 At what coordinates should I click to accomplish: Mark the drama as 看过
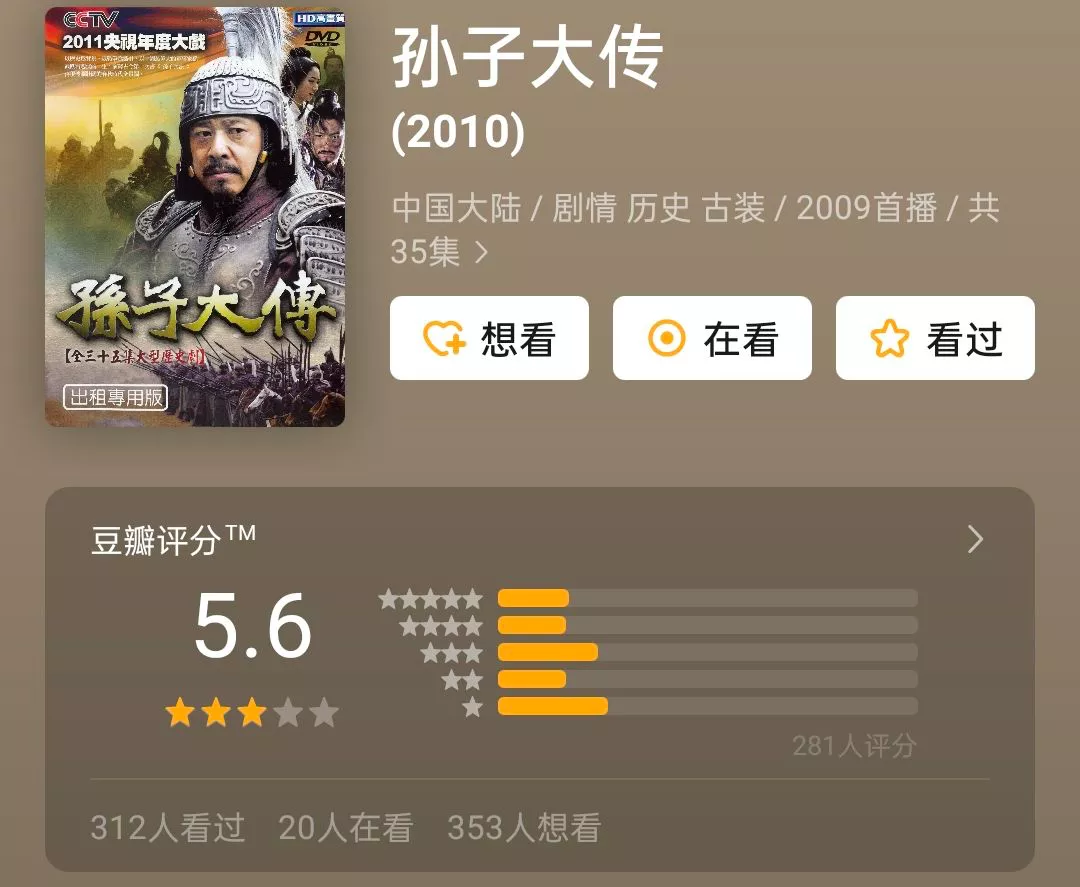point(934,338)
